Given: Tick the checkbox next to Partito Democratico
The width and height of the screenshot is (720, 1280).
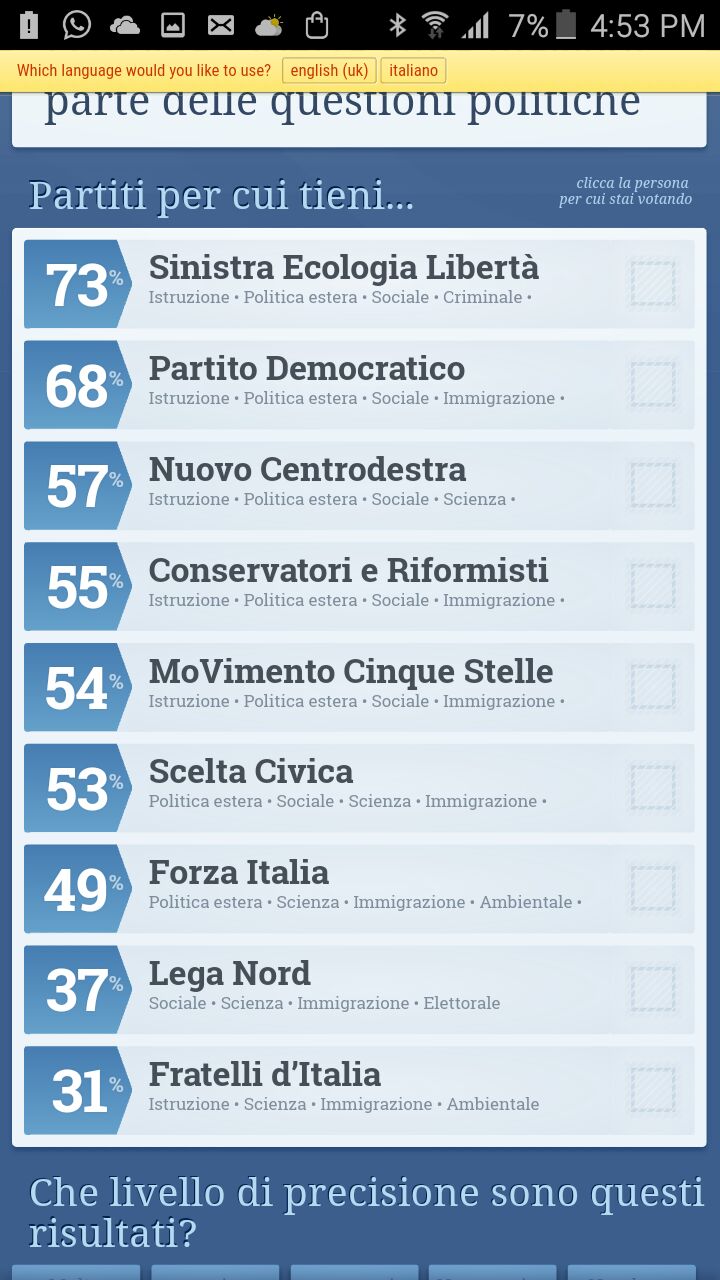Looking at the screenshot, I should [x=653, y=385].
